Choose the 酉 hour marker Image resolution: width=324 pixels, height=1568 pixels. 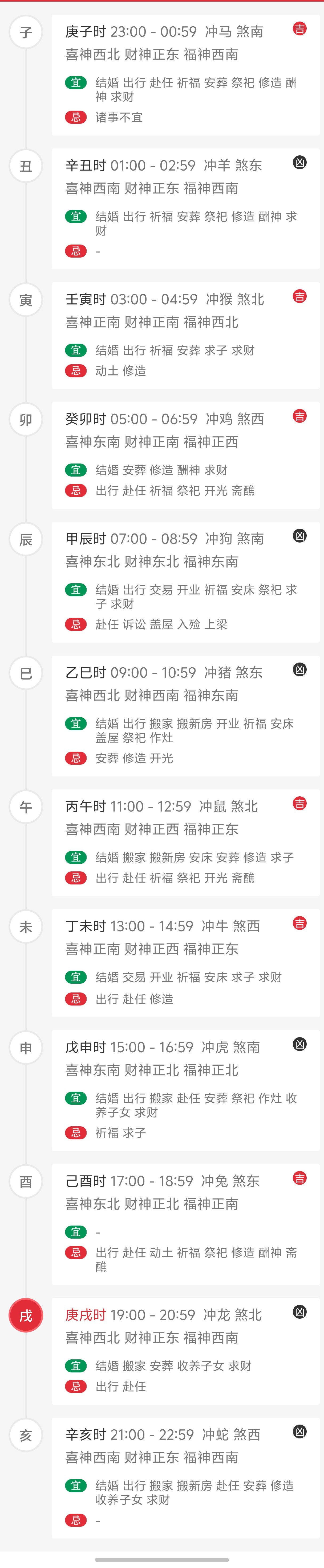(x=26, y=1181)
